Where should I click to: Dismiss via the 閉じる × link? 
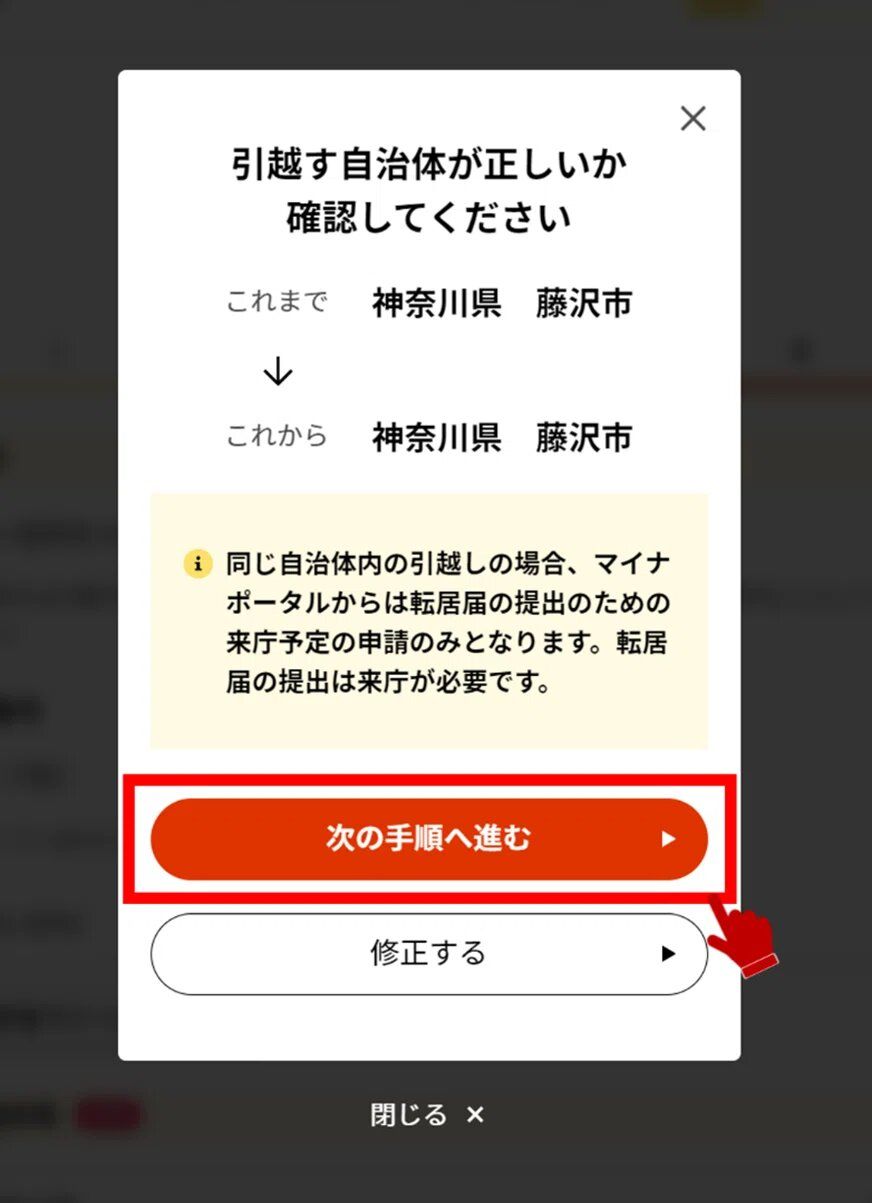427,1115
